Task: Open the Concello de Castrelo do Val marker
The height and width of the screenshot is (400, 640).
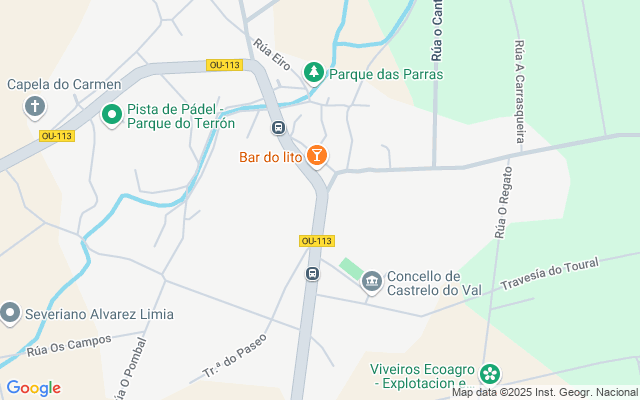Action: 371,282
